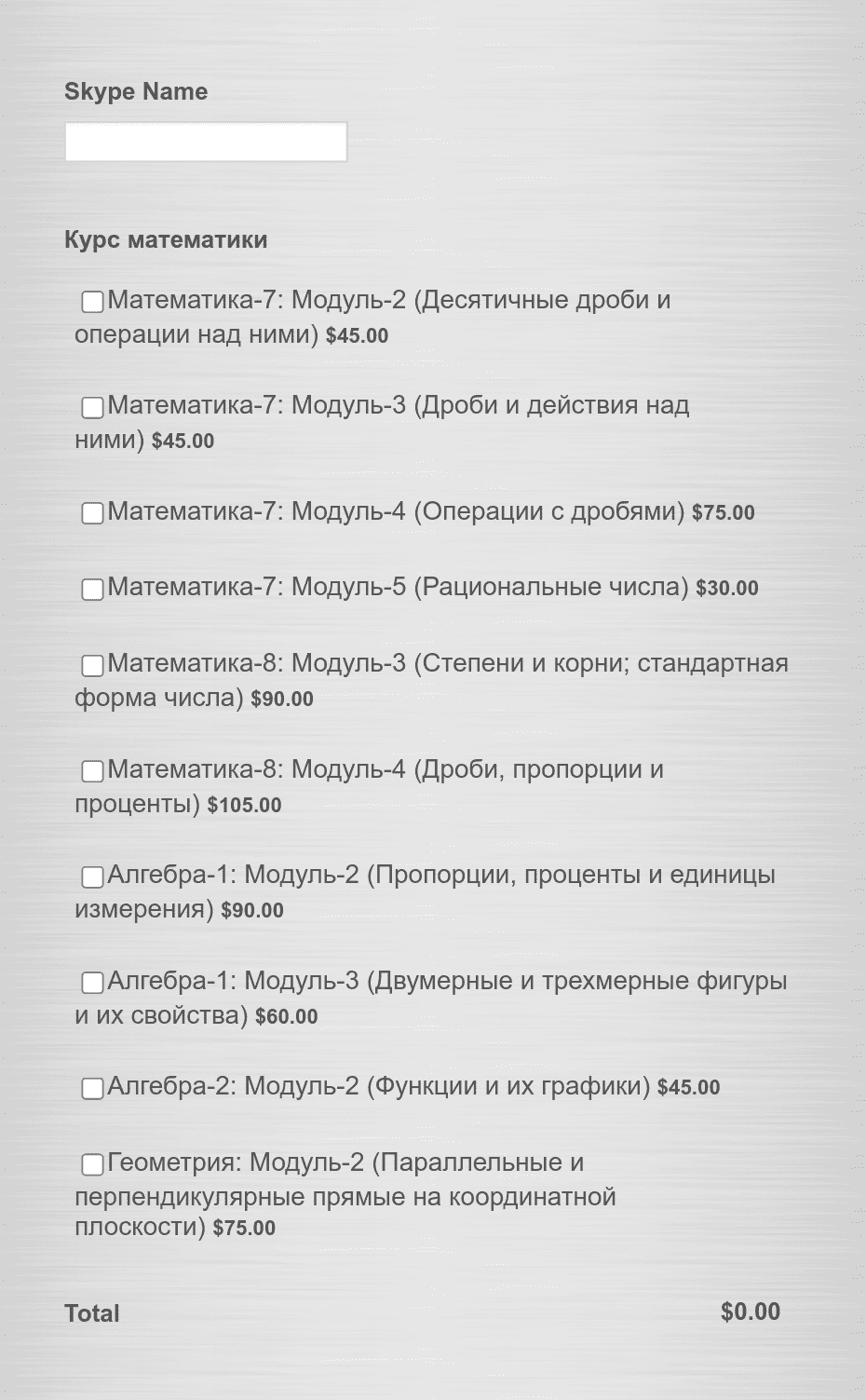Check Математика-7: Модуль-5 (Рациональные числа)

[92, 590]
